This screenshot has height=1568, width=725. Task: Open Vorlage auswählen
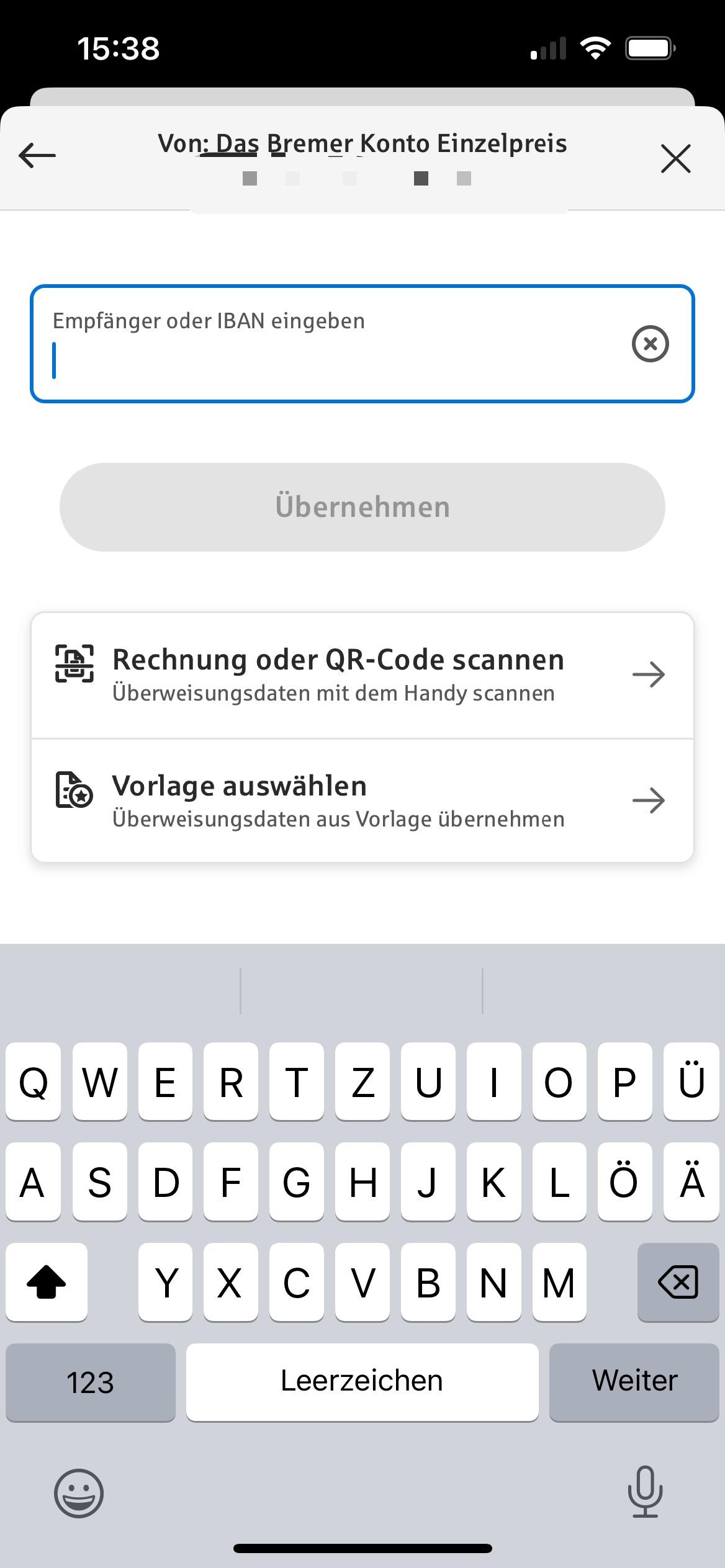362,800
